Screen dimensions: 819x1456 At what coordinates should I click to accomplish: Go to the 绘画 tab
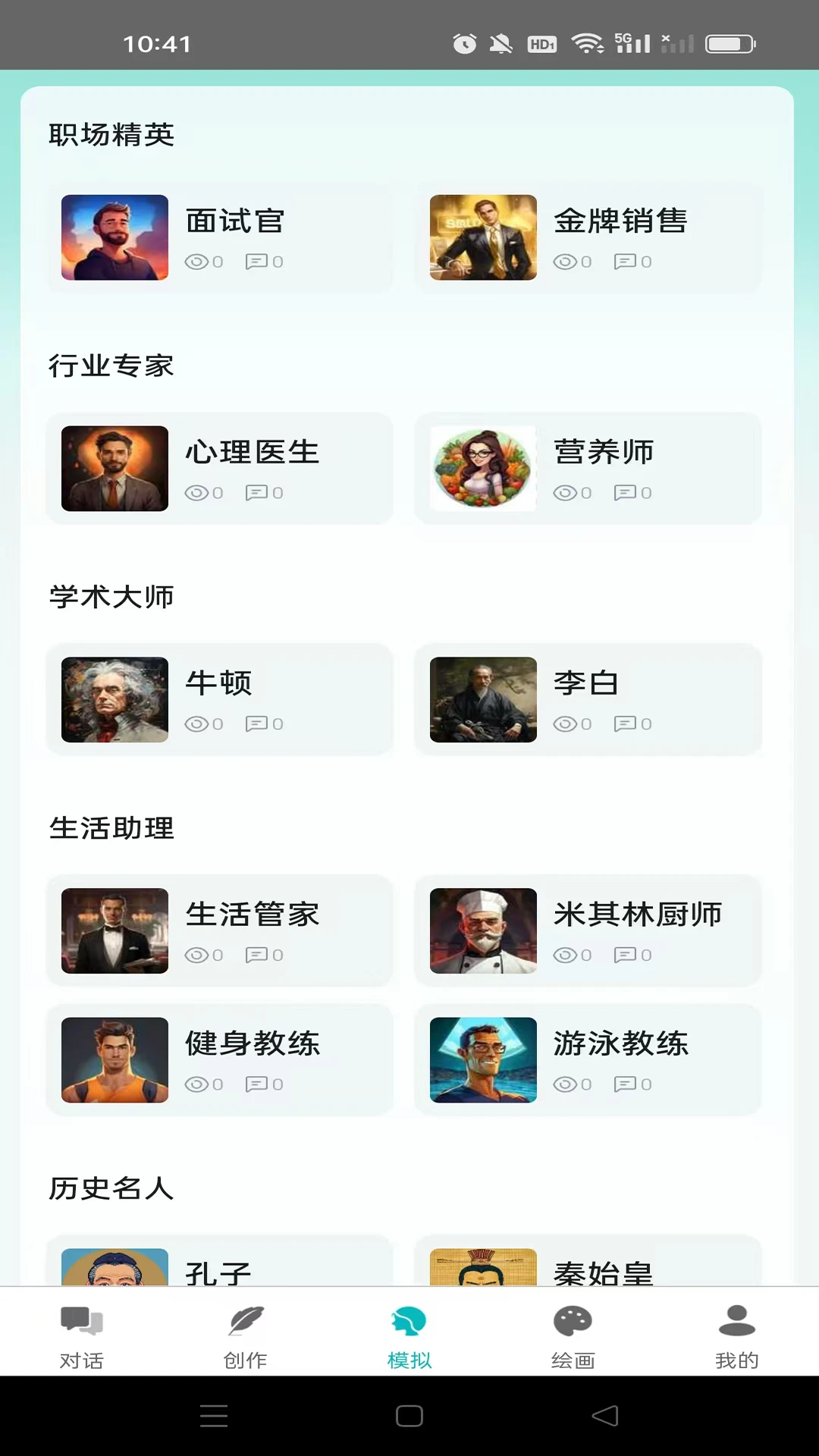pyautogui.click(x=573, y=1336)
